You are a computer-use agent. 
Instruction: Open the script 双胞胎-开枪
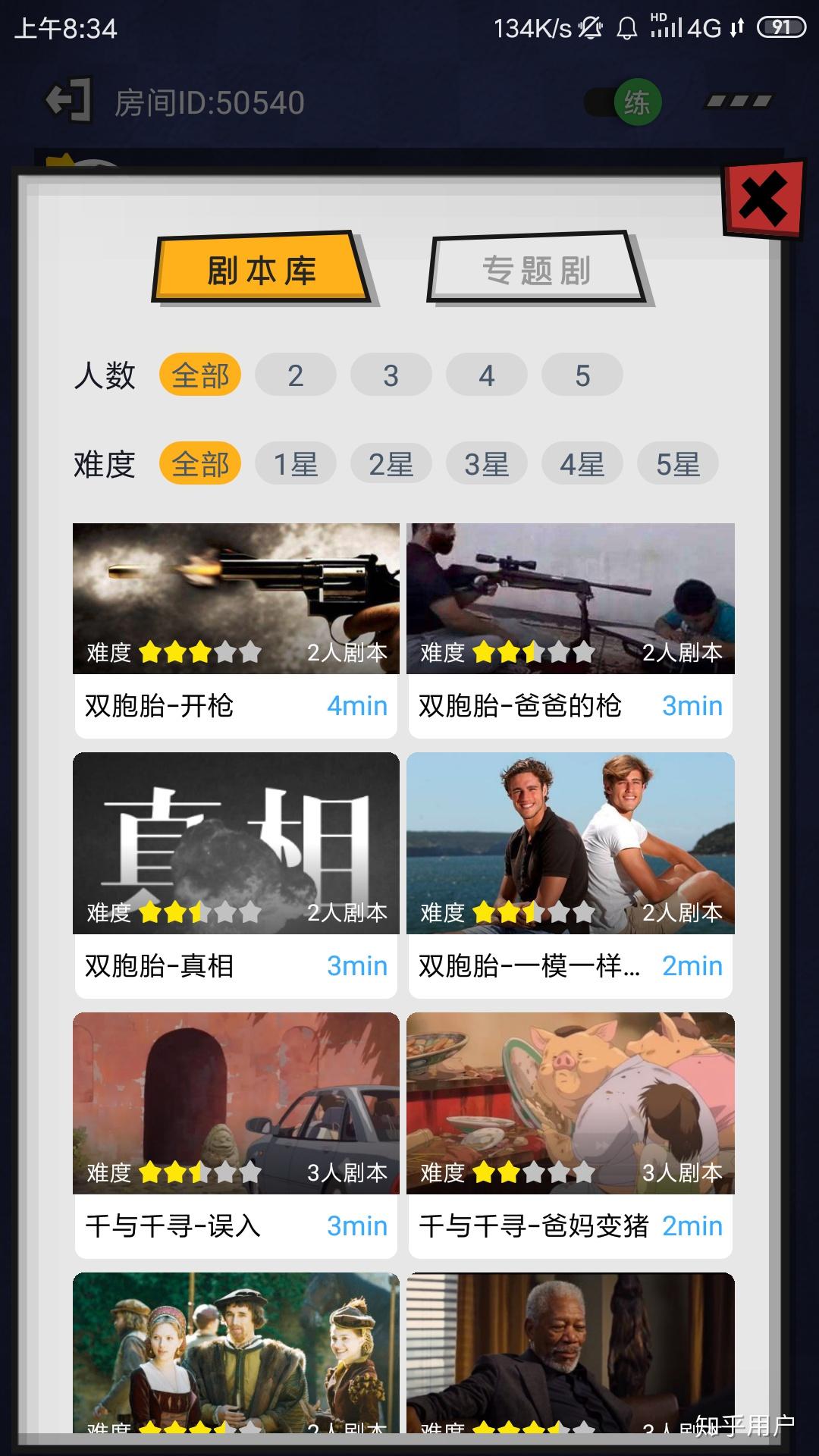236,631
